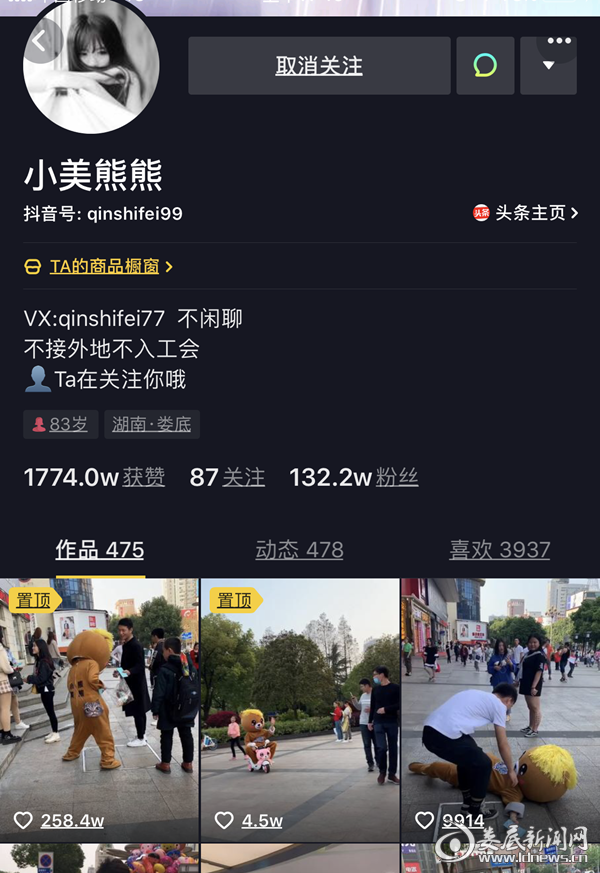Open TA的商品橱窗 shop window
Viewport: 600px width, 873px height.
[x=99, y=266]
